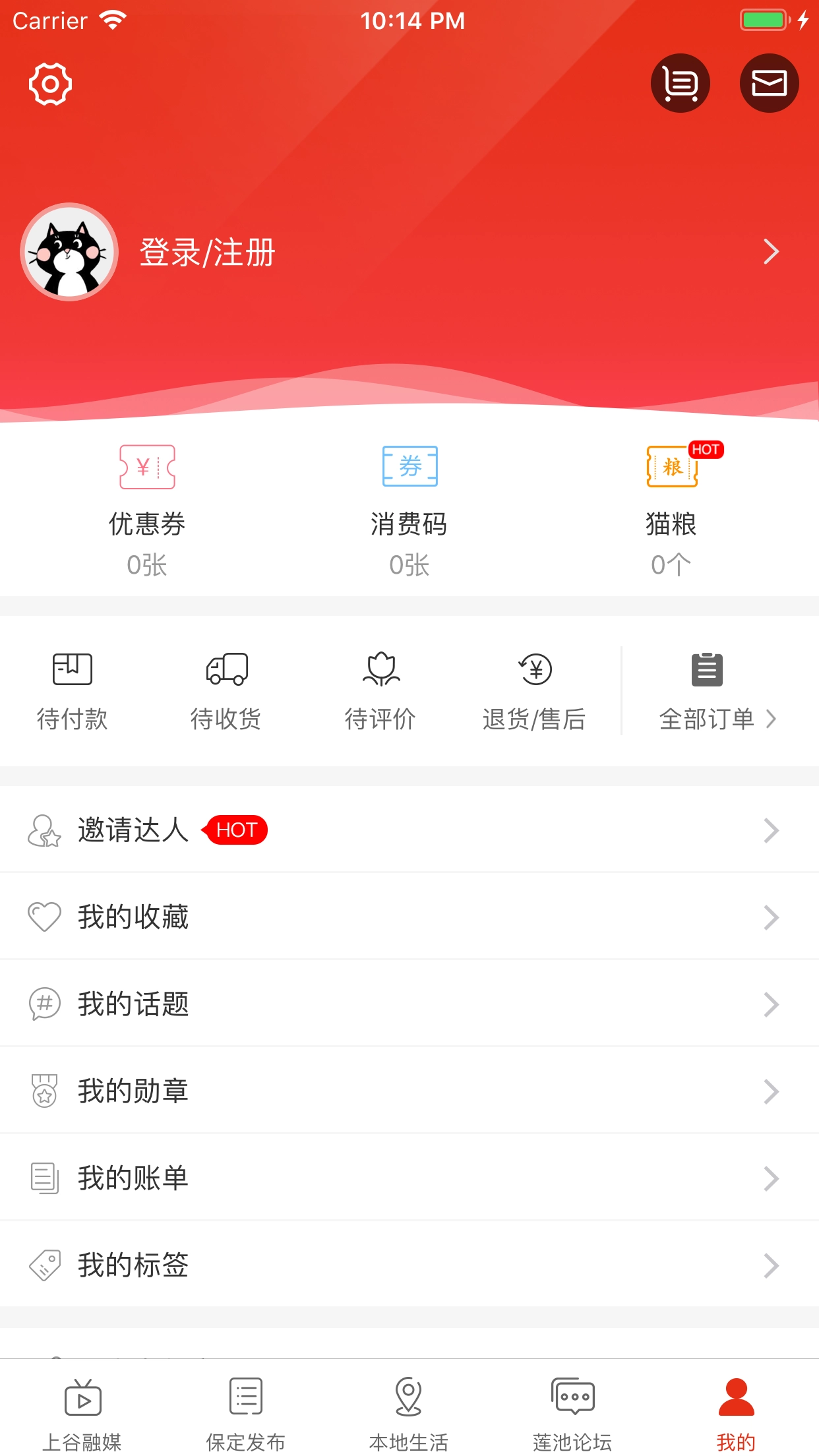Click the 待评价 pending review icon

point(380,669)
